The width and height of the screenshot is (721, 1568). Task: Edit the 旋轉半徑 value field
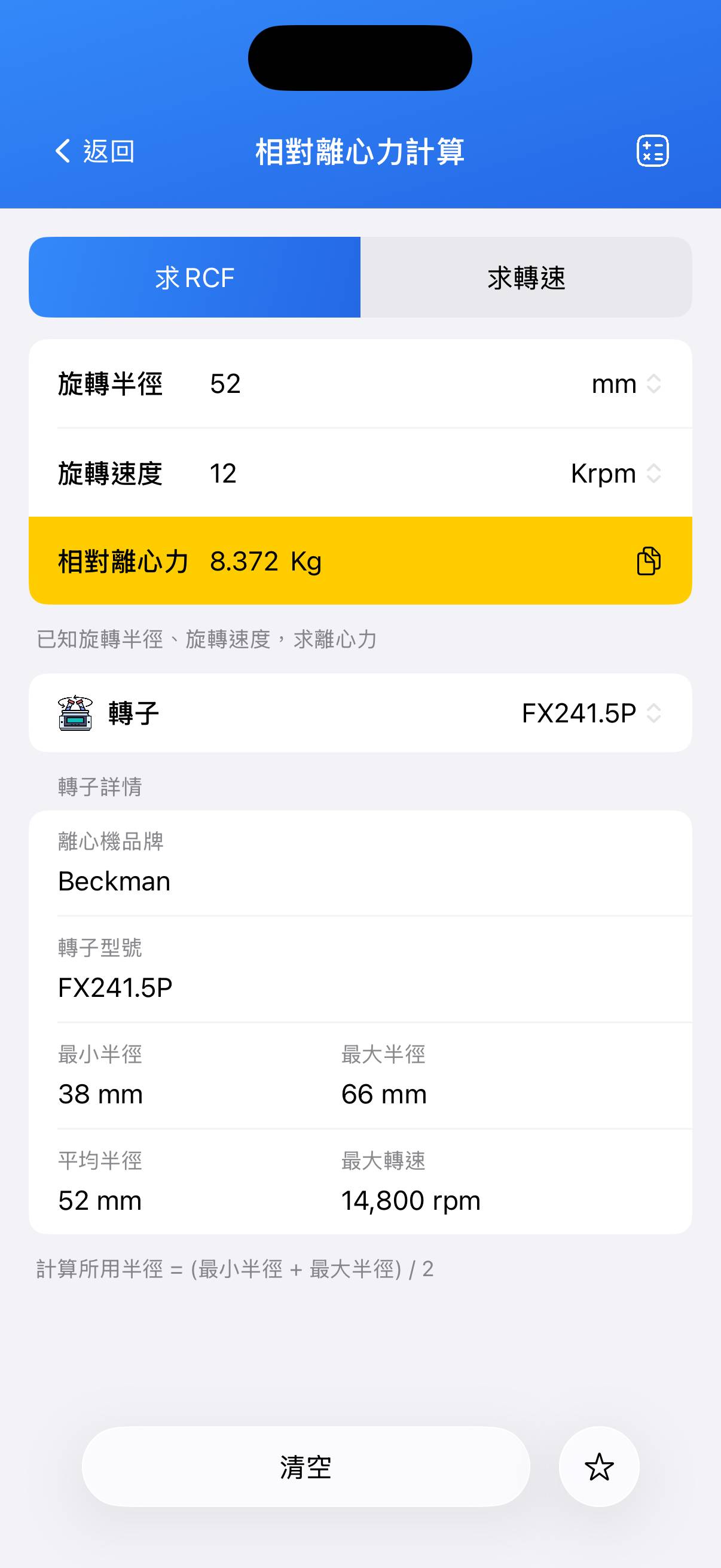[x=365, y=384]
